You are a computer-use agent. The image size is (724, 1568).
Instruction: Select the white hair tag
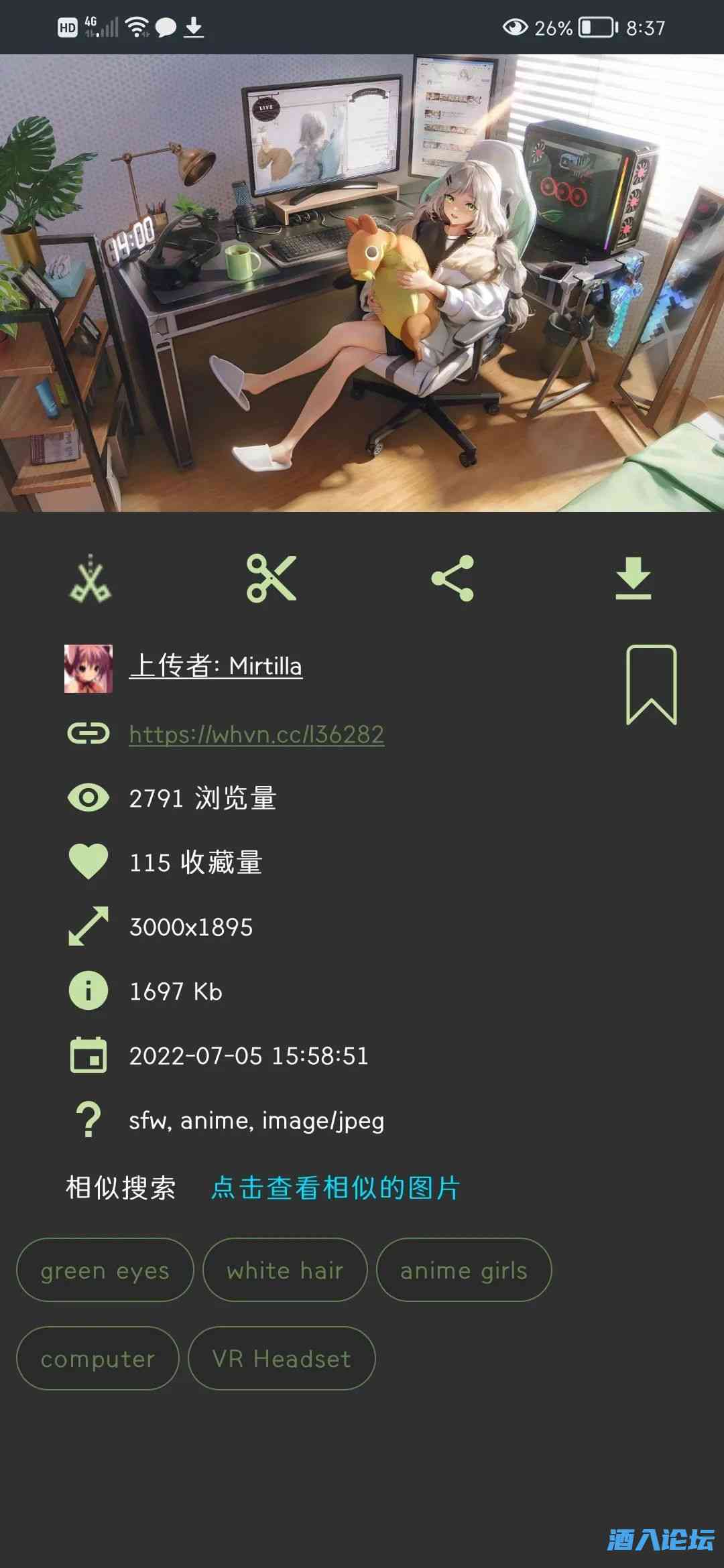285,1270
